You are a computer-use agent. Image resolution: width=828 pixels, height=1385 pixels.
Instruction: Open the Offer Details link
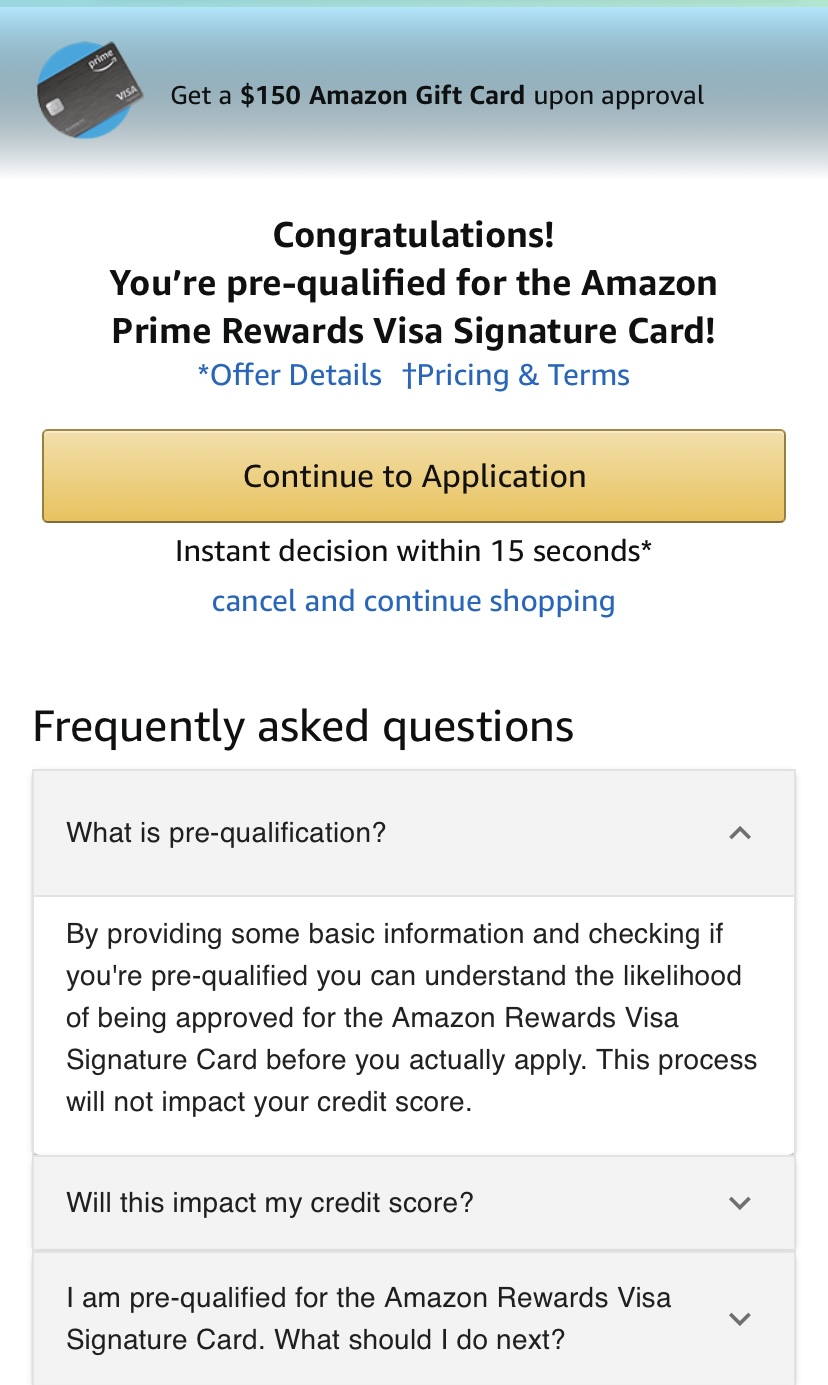(x=290, y=375)
